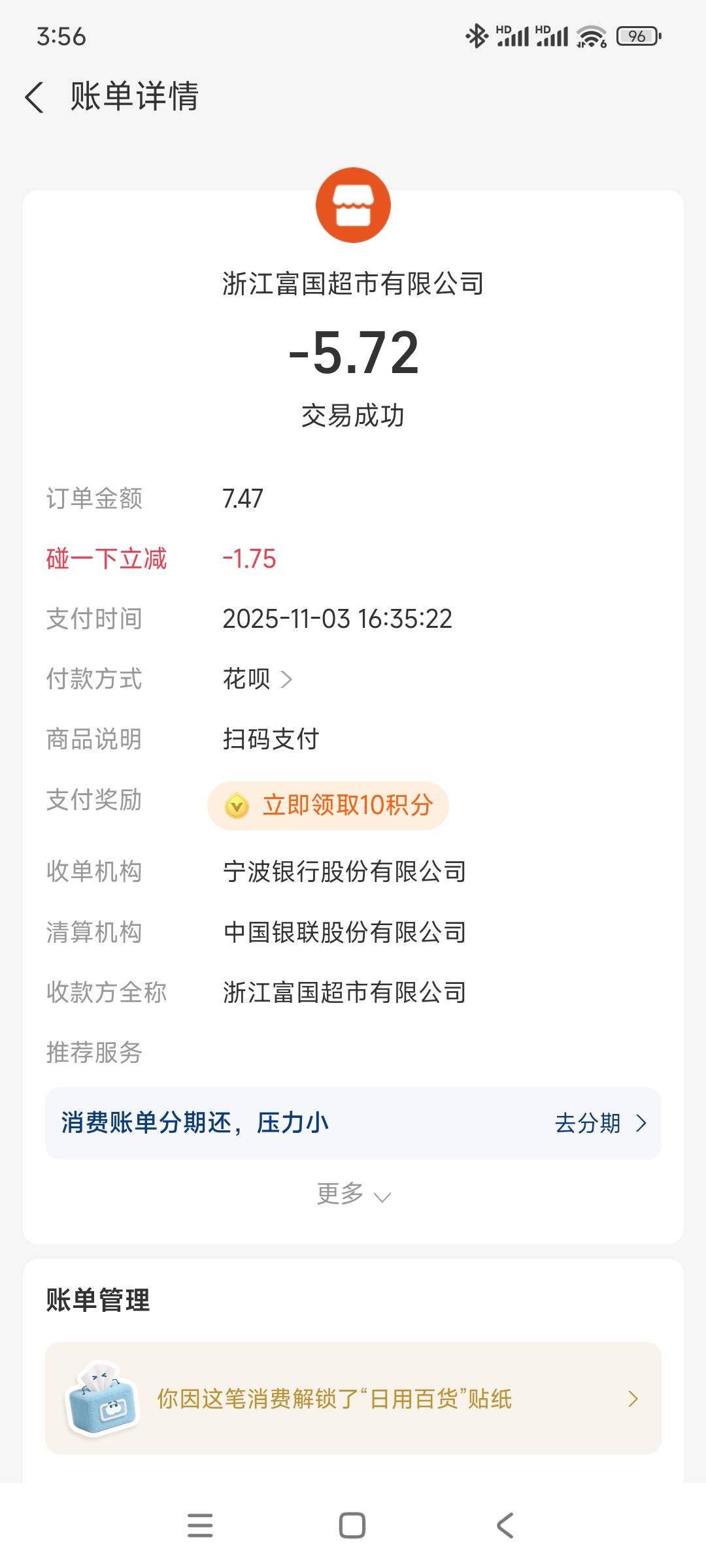Open the 浙江富国超市有限公司 merchant icon
This screenshot has height=1568, width=706.
[353, 205]
